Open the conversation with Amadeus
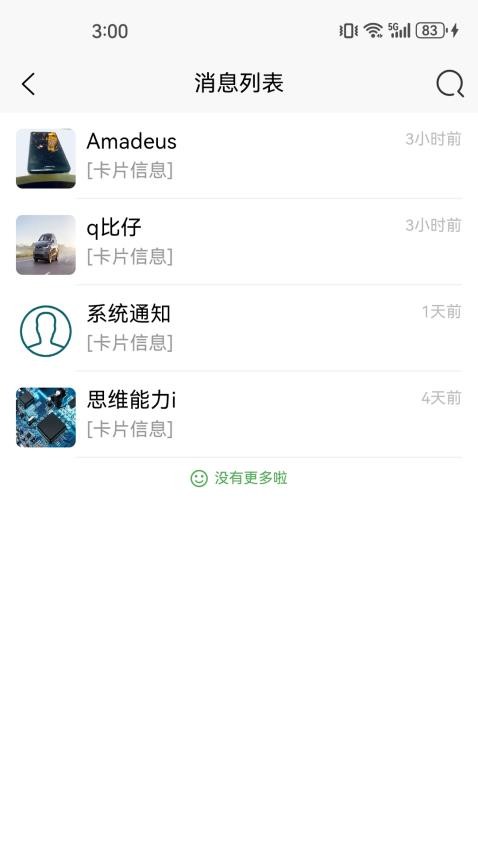The image size is (478, 850). (239, 156)
